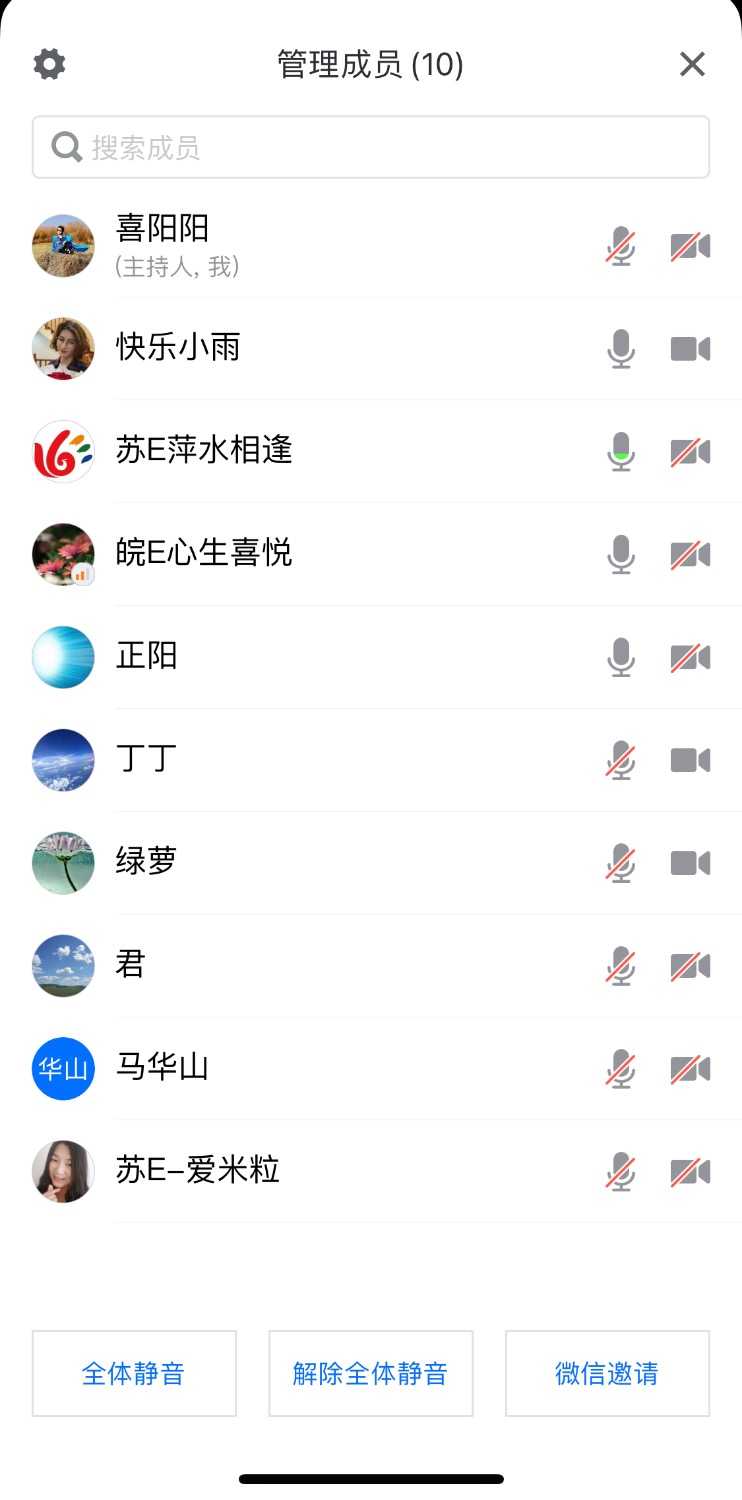Click the 微信邀请 button

pos(607,1373)
